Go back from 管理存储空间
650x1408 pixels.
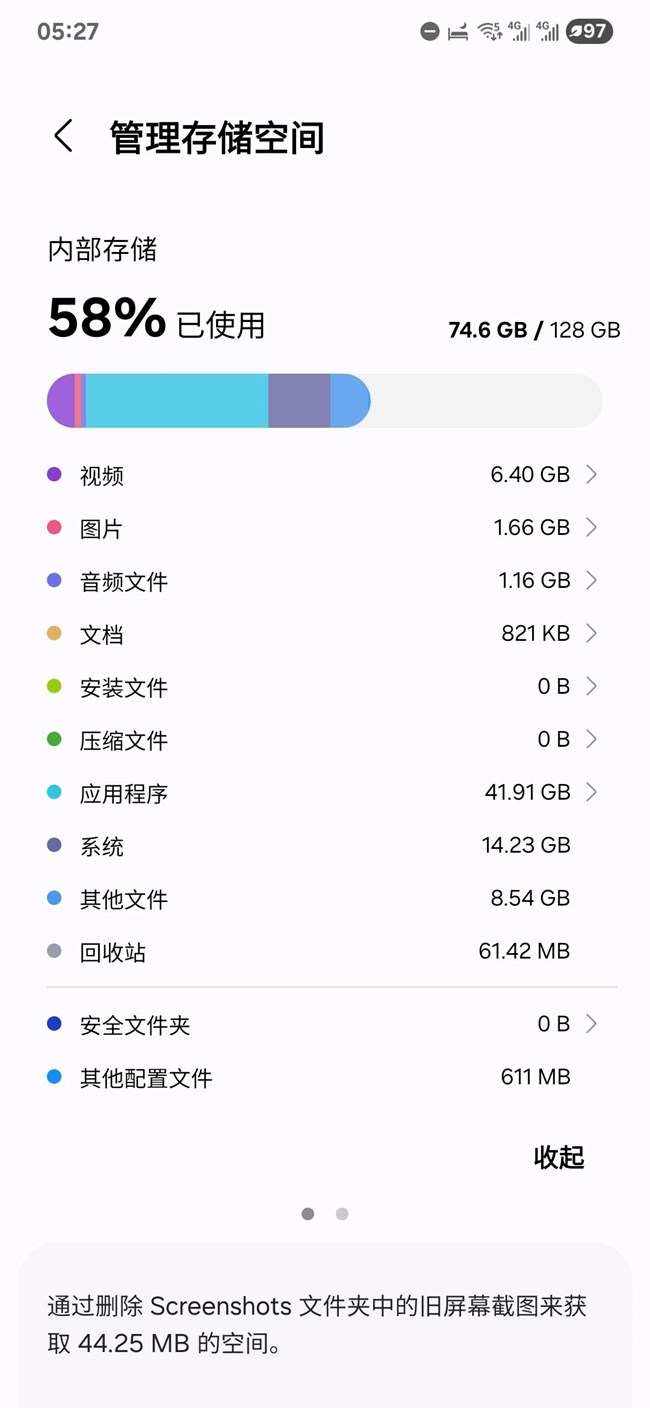click(63, 136)
